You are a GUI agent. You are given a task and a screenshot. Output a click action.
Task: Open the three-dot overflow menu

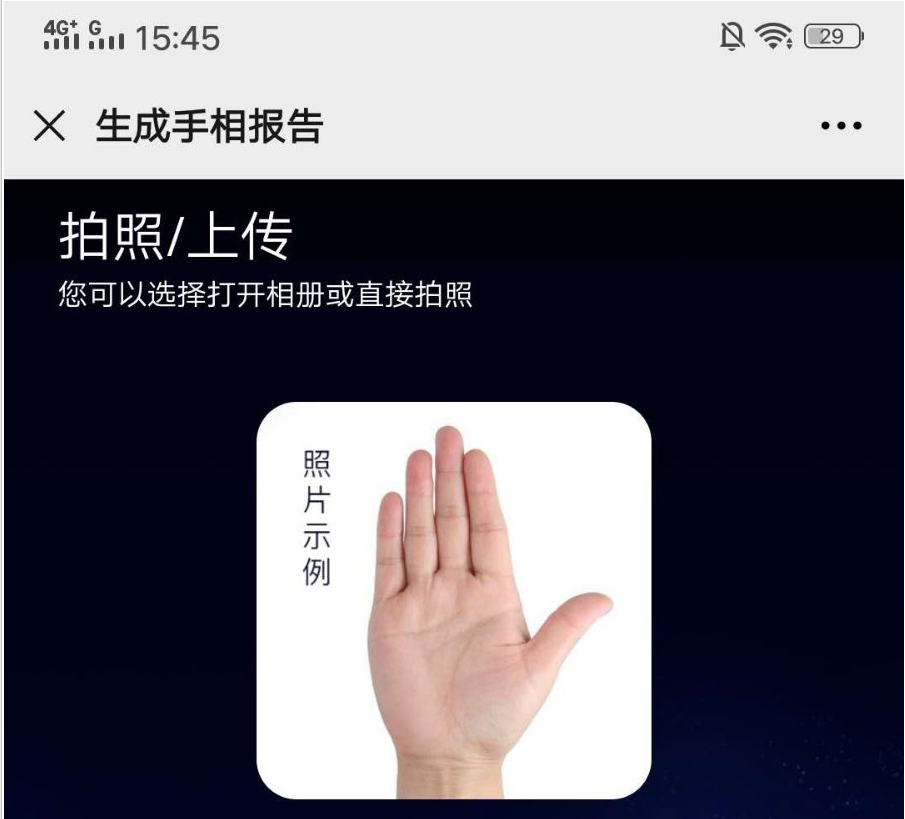click(840, 127)
